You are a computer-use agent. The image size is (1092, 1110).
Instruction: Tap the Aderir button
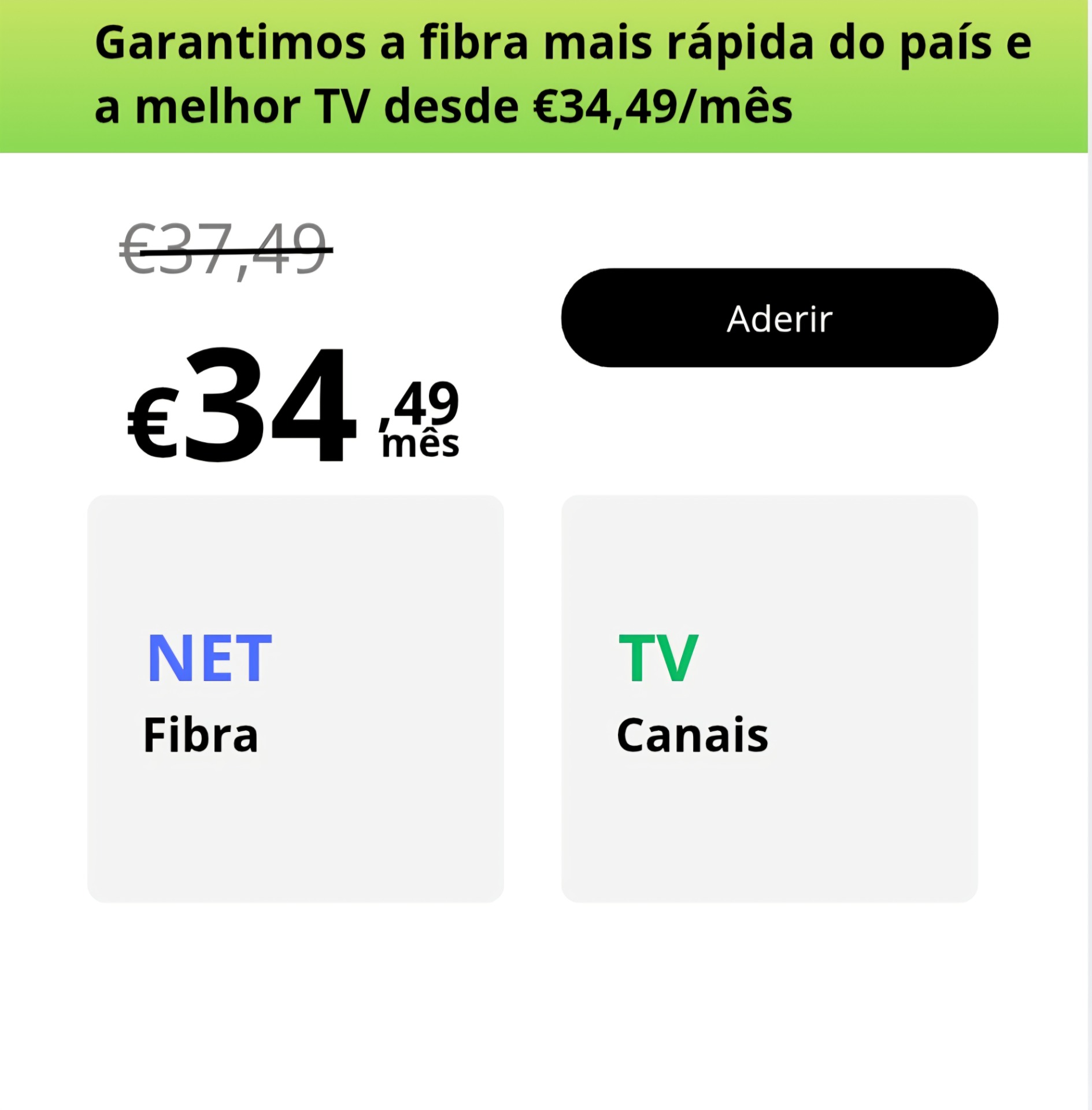tap(779, 318)
